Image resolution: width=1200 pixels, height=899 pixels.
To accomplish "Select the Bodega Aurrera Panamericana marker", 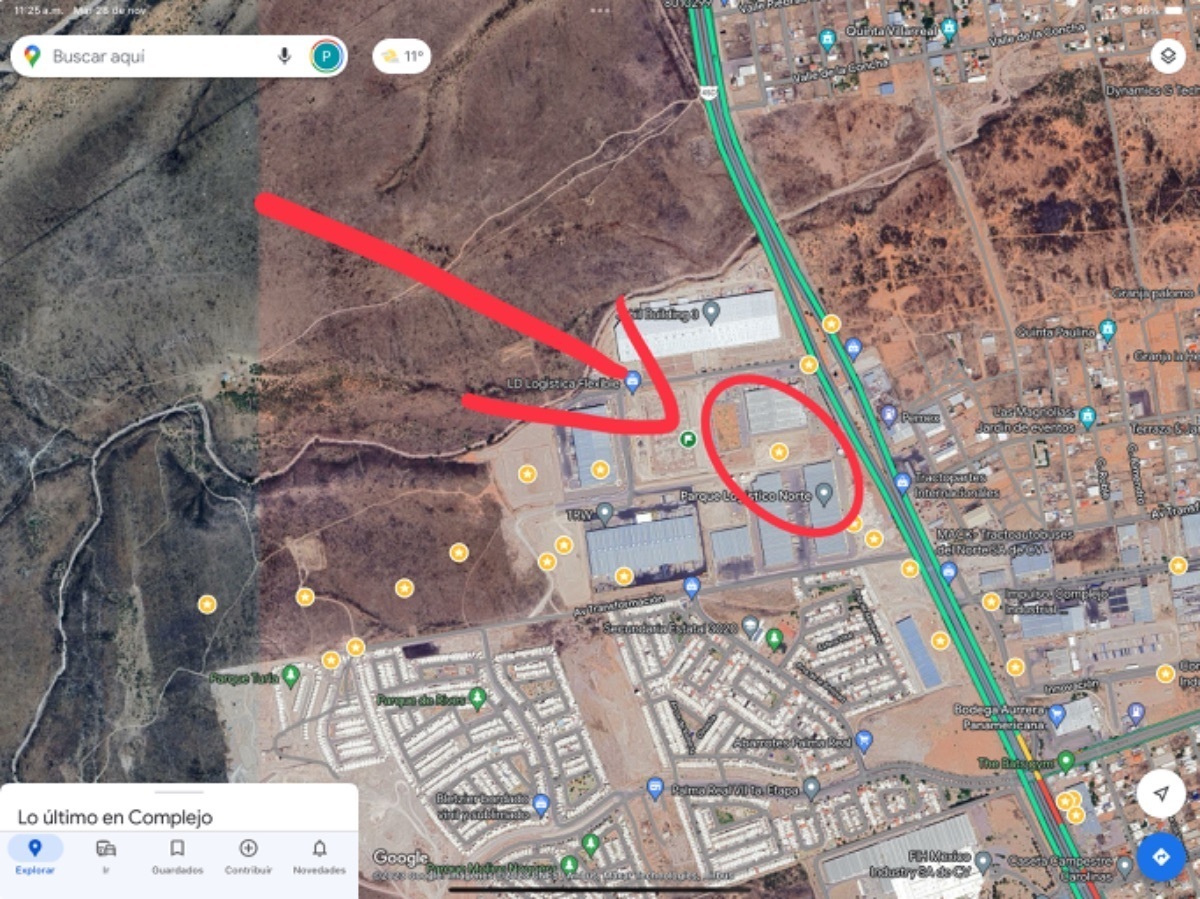I will coord(1057,715).
